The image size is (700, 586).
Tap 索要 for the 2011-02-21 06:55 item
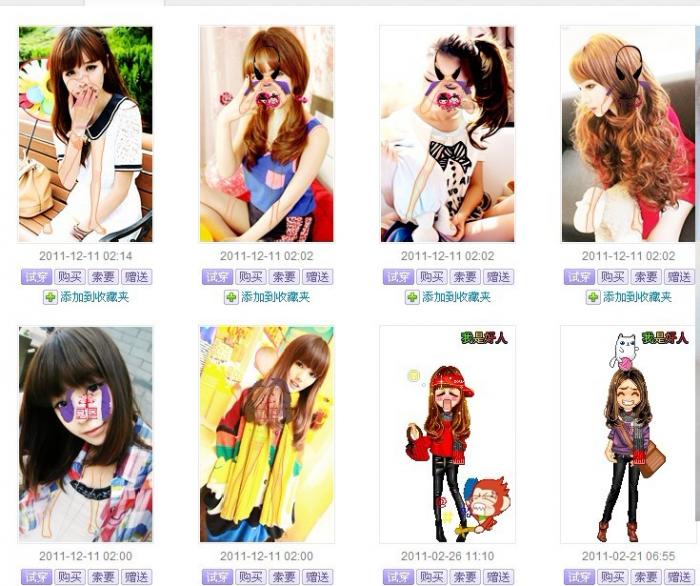(645, 577)
